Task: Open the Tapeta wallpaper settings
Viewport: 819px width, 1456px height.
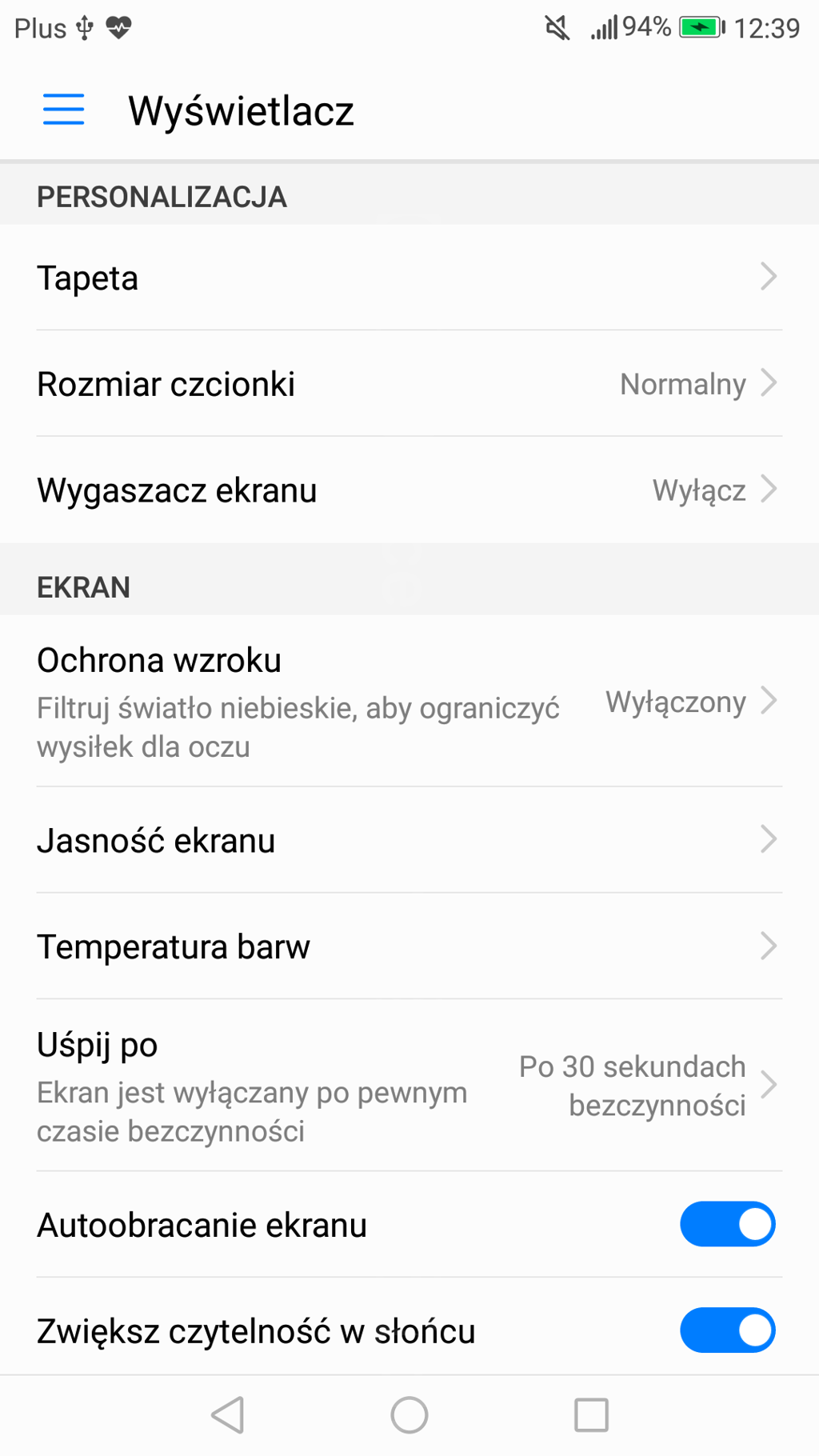Action: click(409, 278)
